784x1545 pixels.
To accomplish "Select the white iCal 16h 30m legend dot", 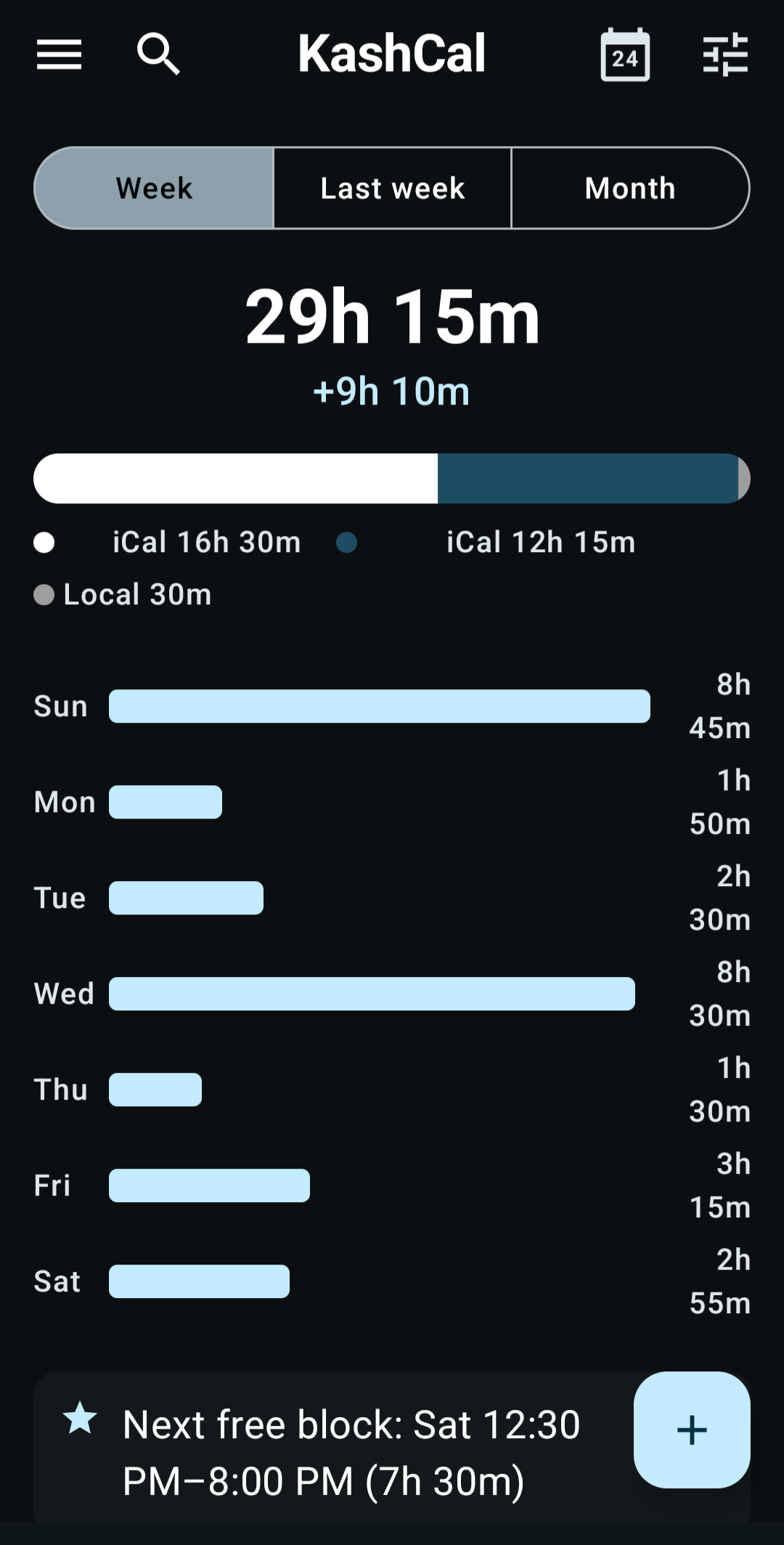I will [44, 542].
